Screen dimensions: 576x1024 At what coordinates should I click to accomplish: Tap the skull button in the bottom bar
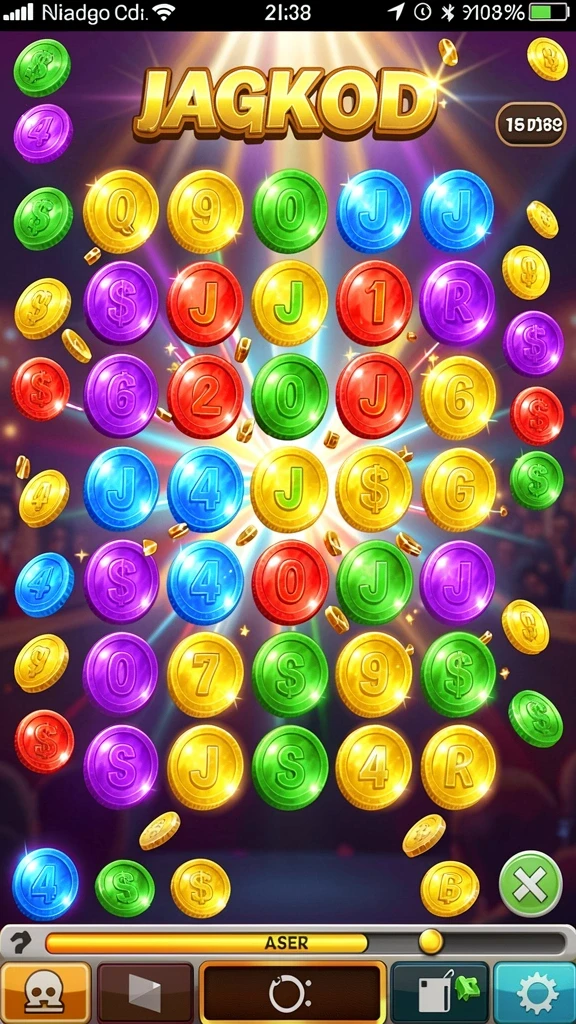pos(45,993)
